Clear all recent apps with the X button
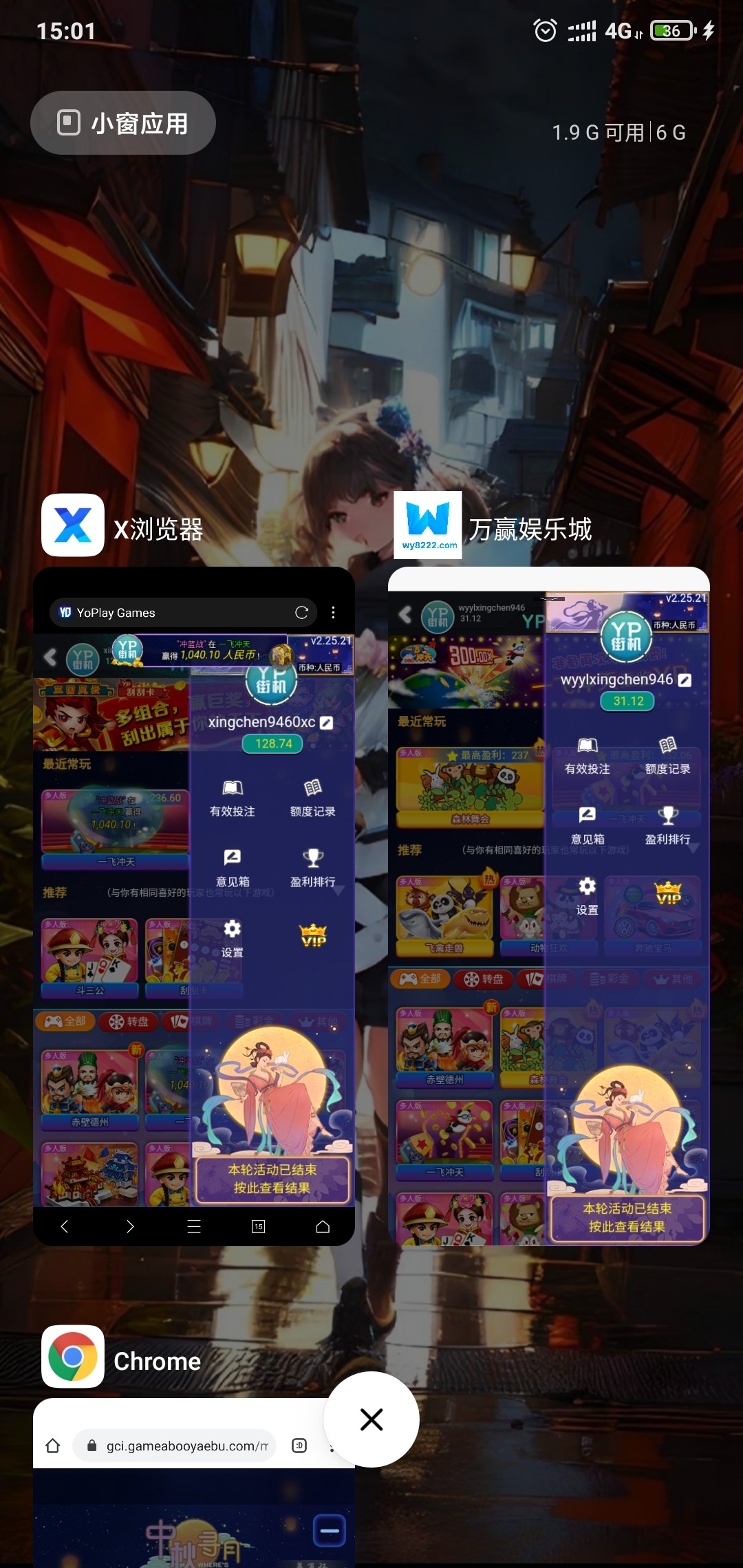Image resolution: width=743 pixels, height=1568 pixels. tap(371, 1419)
